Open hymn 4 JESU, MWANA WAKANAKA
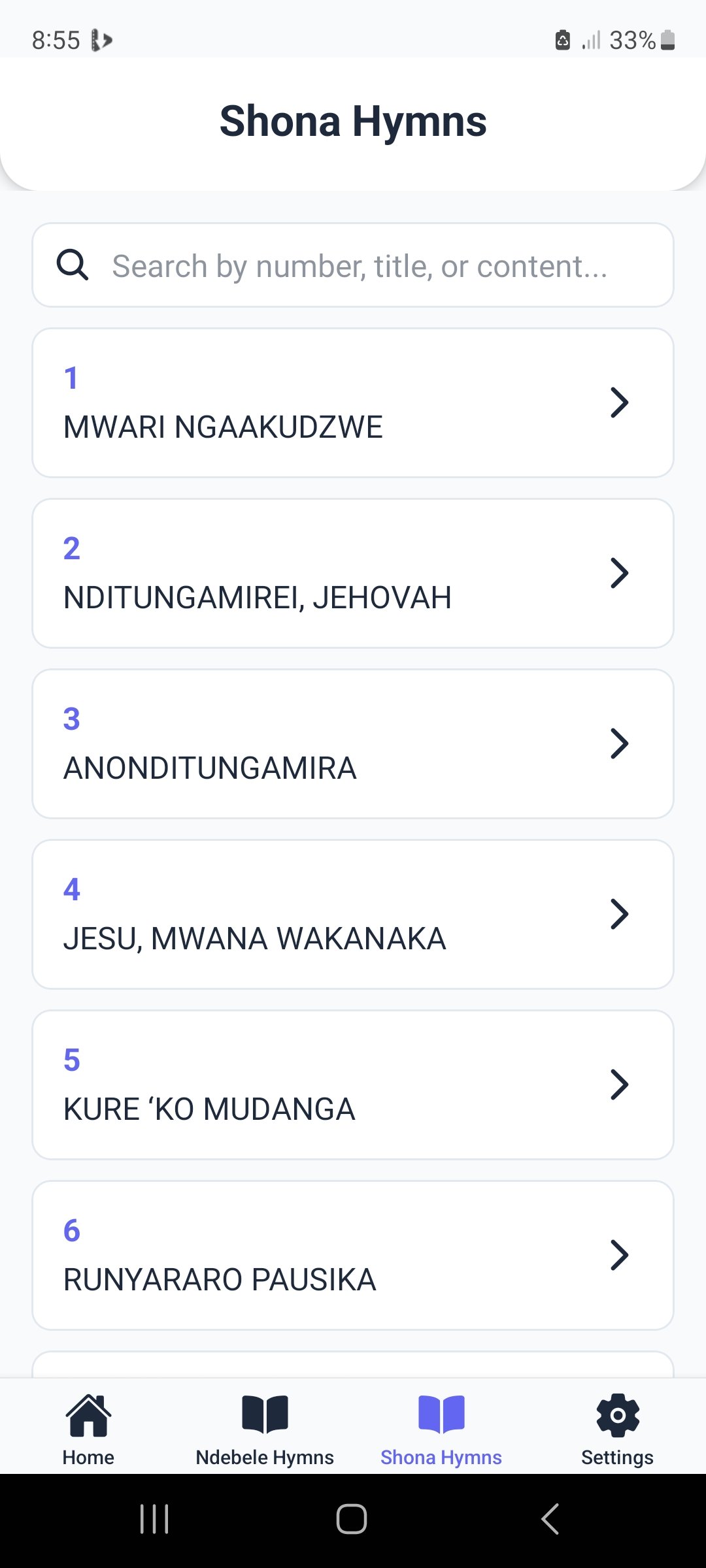706x1568 pixels. (353, 913)
